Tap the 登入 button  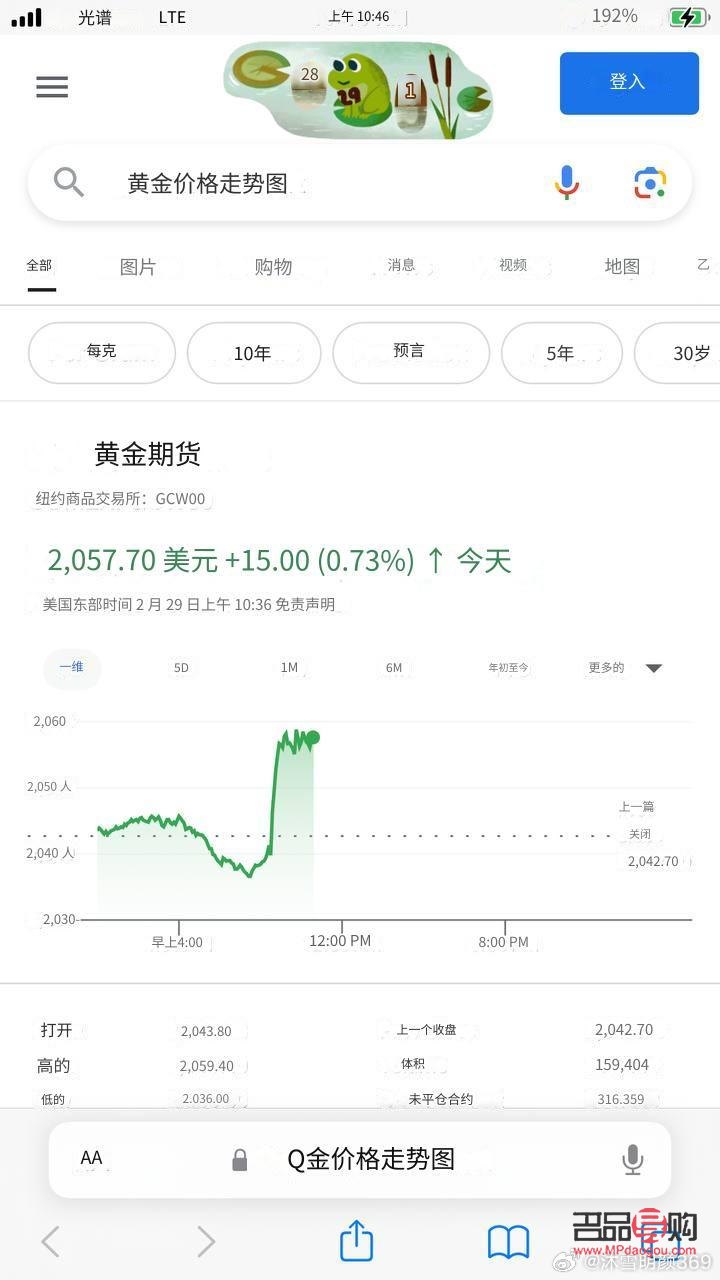click(628, 82)
